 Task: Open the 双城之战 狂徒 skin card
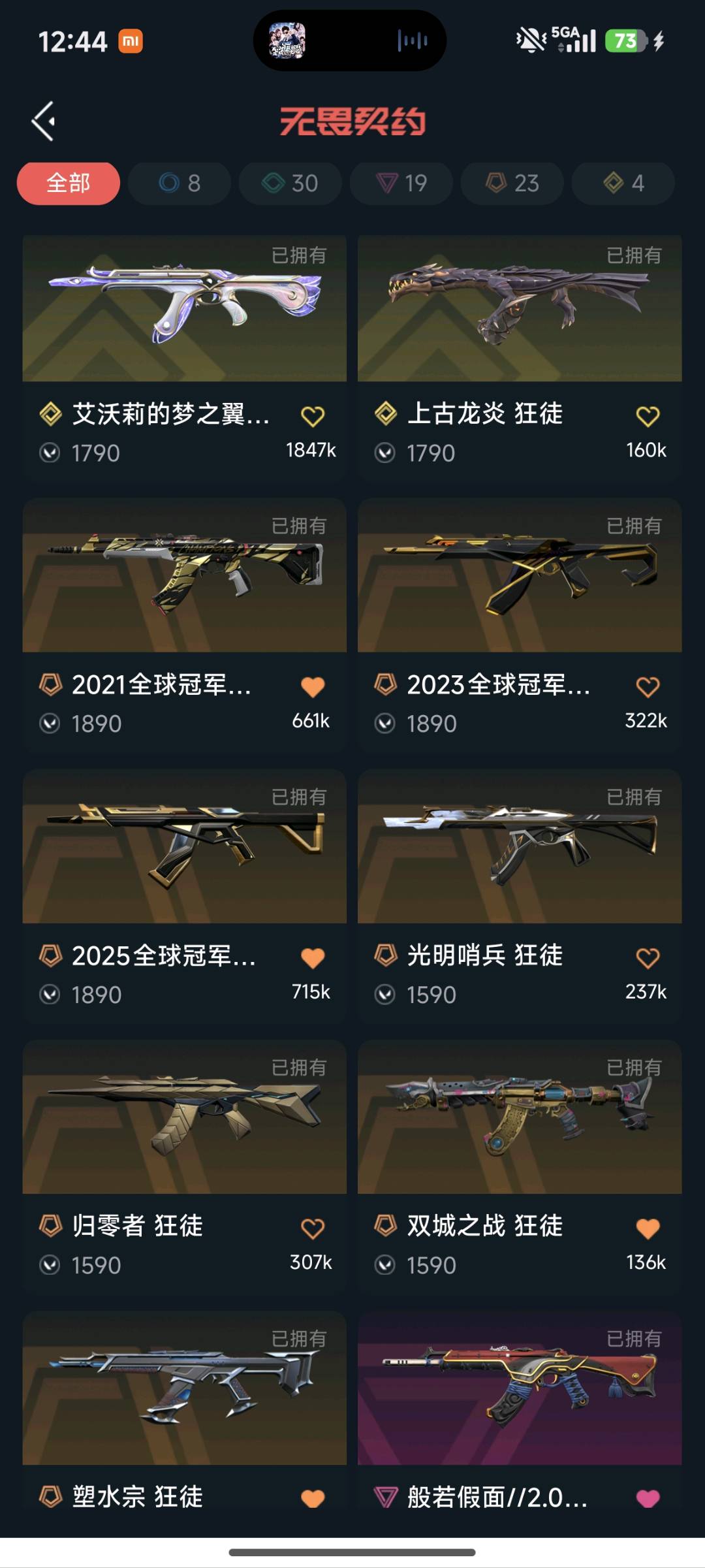(x=520, y=1167)
